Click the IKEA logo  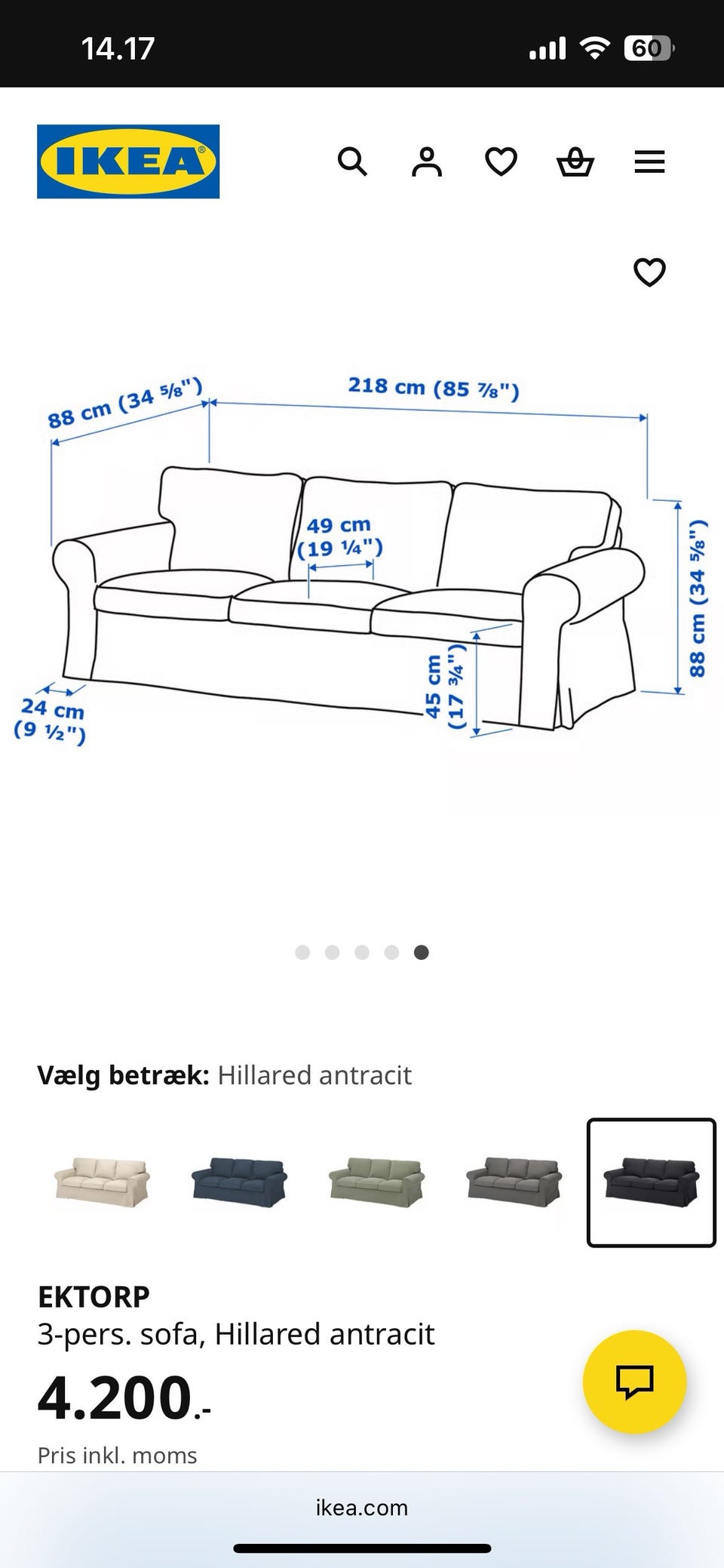[x=127, y=161]
